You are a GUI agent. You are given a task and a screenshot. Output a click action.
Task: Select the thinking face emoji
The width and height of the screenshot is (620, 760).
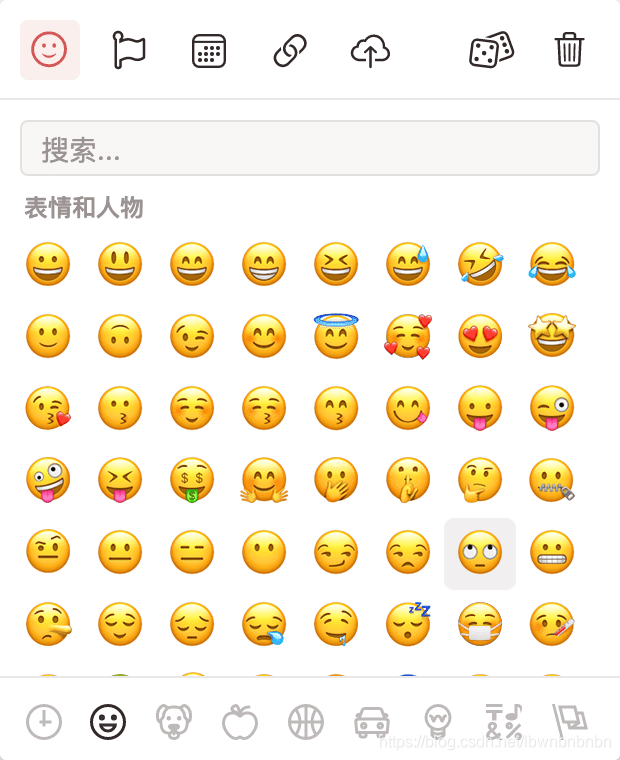(480, 481)
